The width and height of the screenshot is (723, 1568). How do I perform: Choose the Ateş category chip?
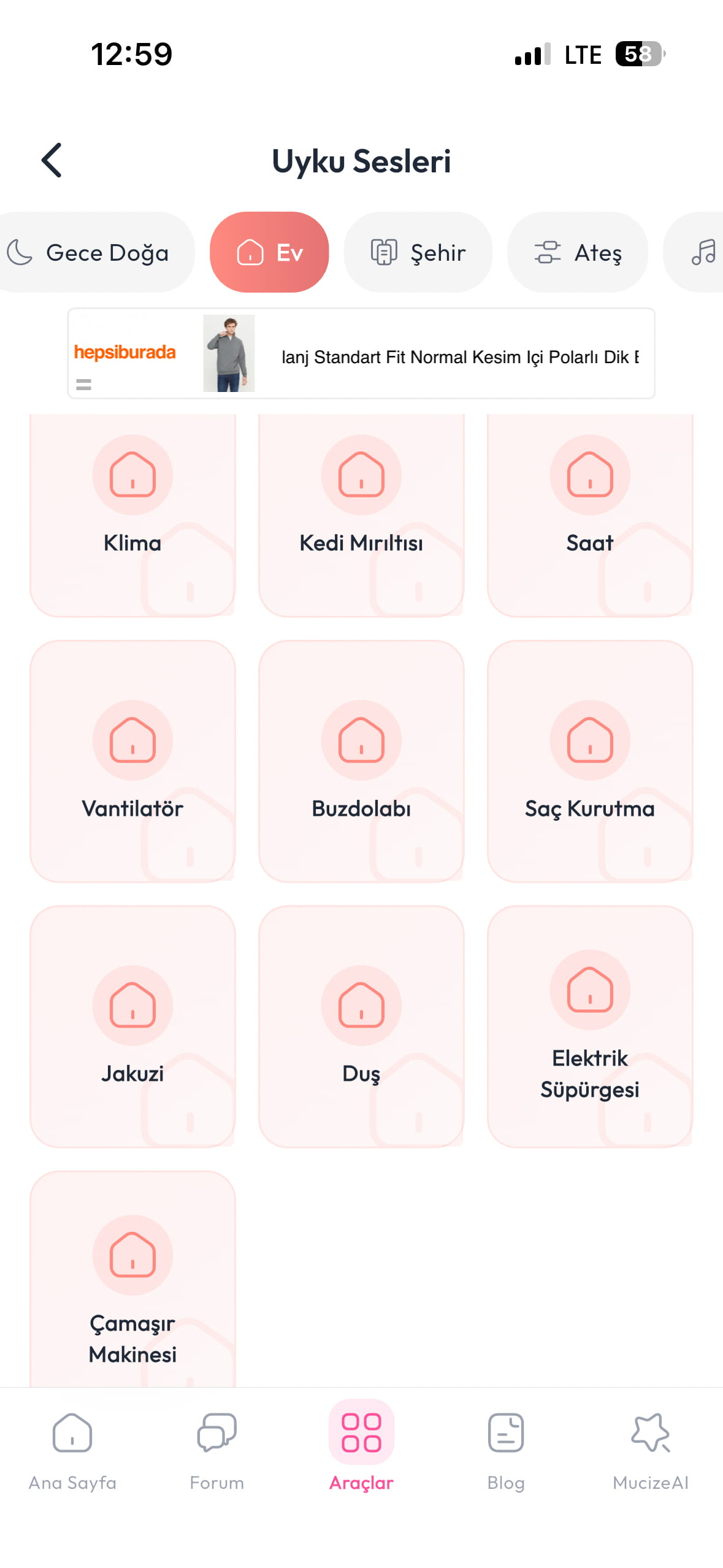coord(578,253)
